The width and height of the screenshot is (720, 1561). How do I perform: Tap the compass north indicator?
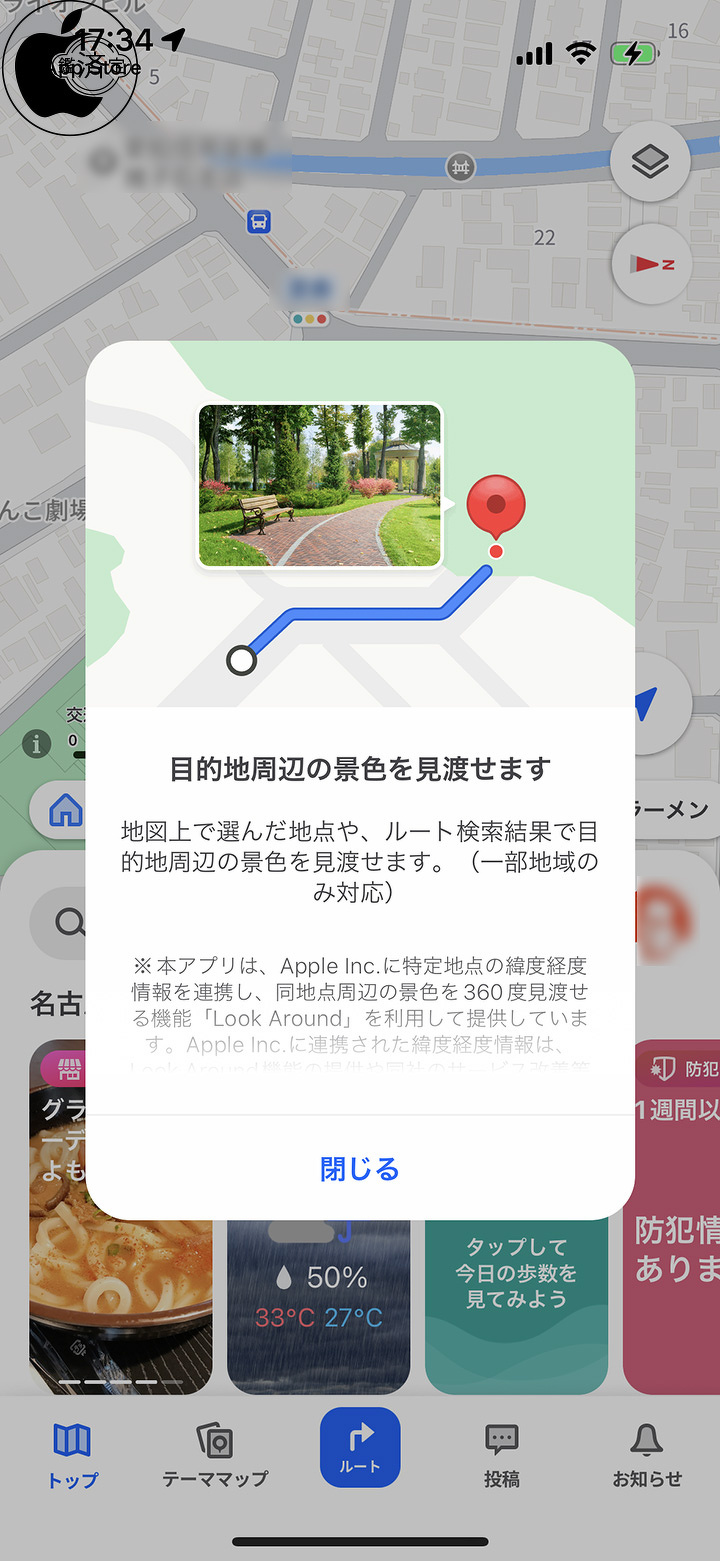[x=651, y=264]
